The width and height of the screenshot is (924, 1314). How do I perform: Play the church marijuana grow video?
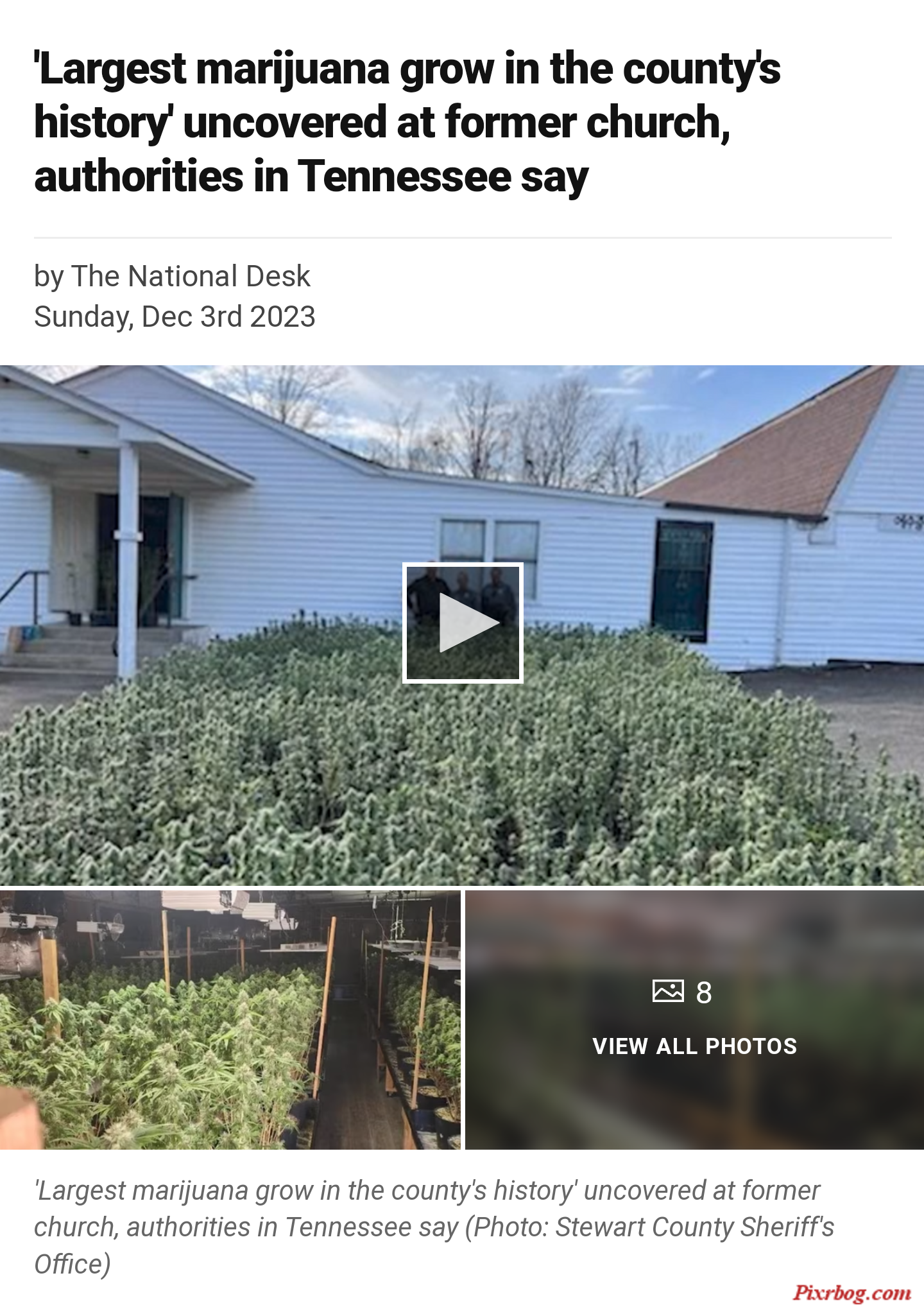[x=463, y=623]
